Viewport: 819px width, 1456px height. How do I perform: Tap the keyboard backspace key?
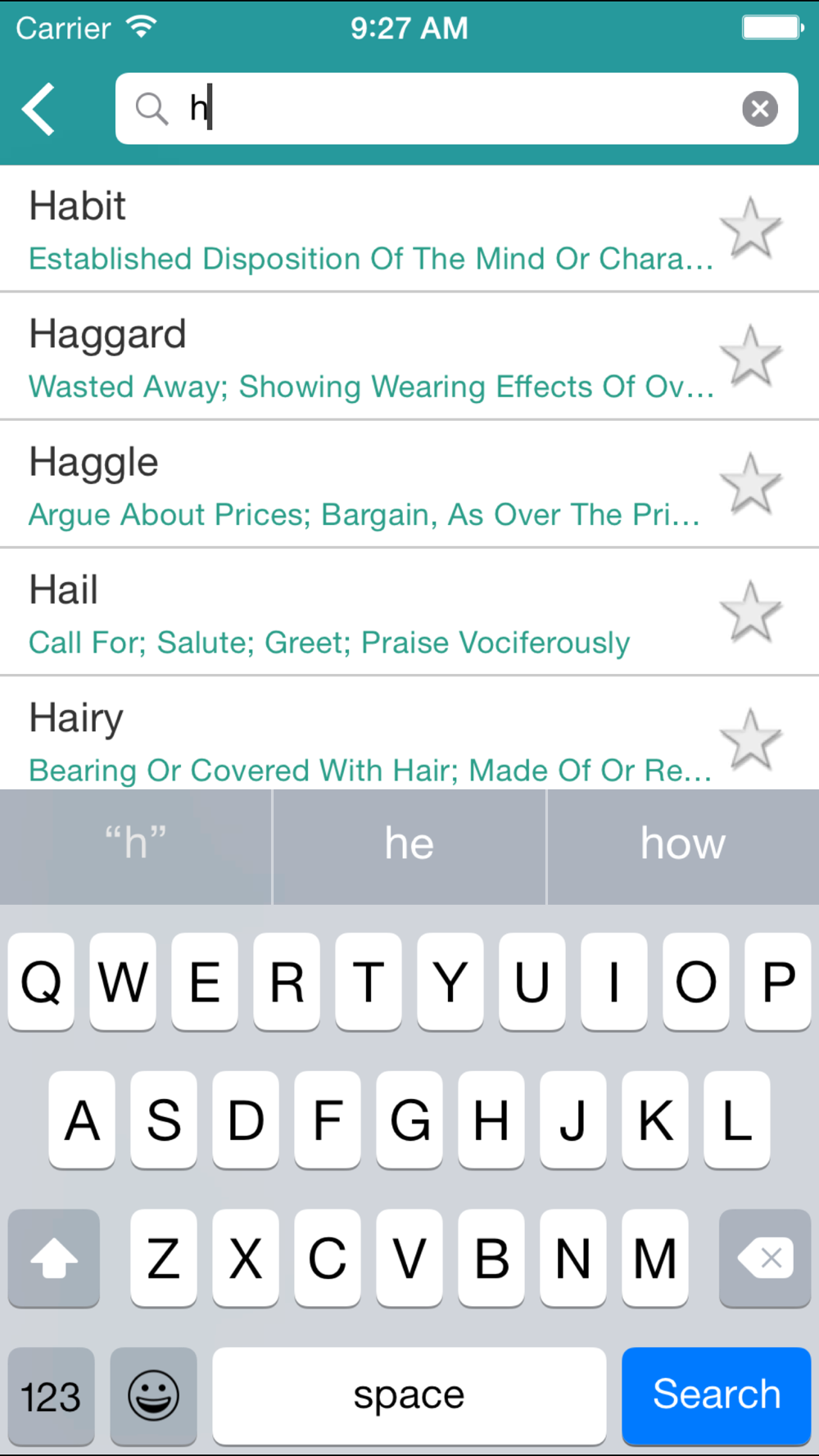click(x=764, y=1258)
